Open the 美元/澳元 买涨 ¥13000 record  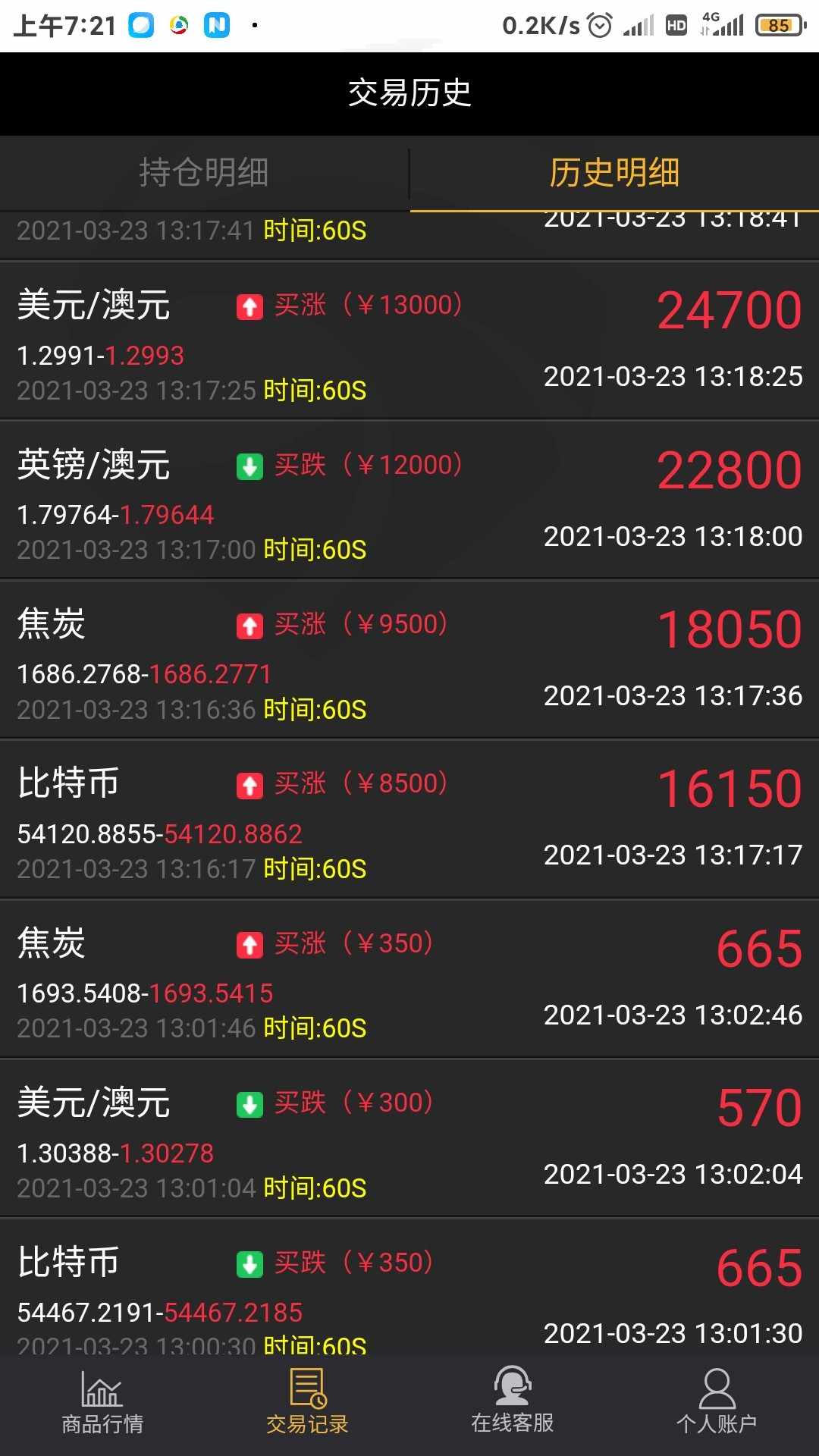tap(409, 340)
